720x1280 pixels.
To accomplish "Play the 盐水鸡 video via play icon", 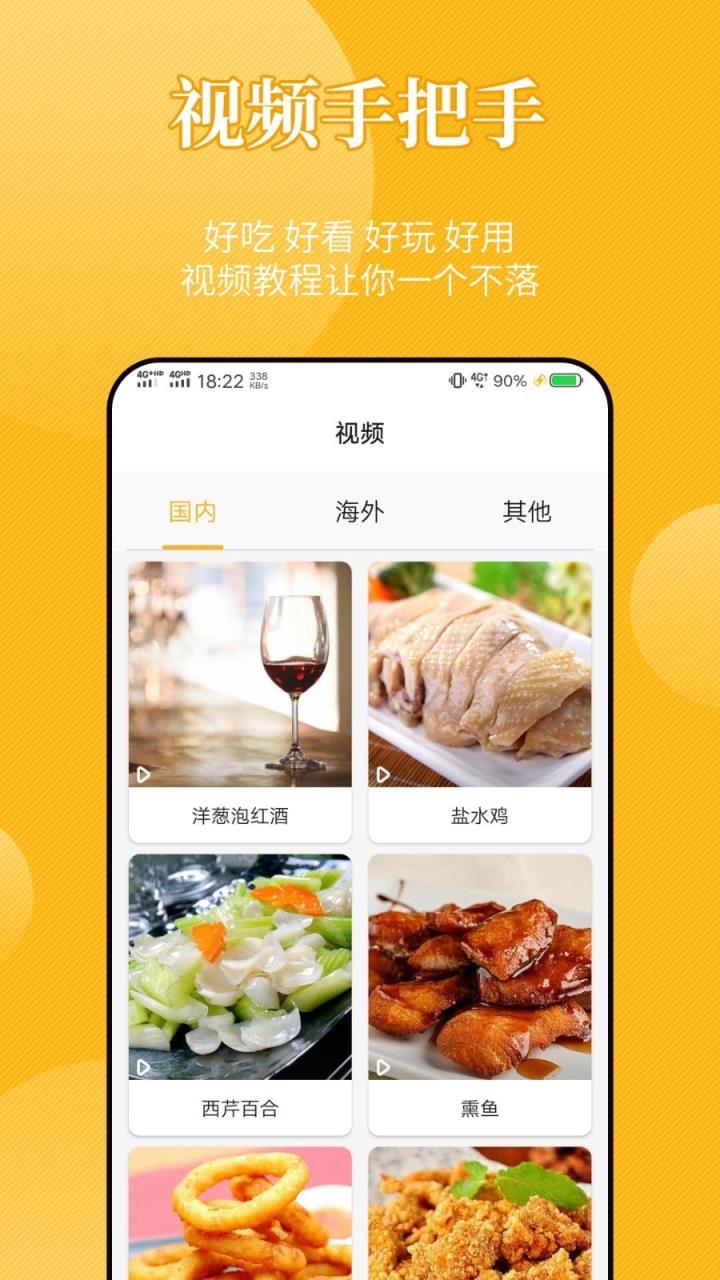I will (x=386, y=772).
